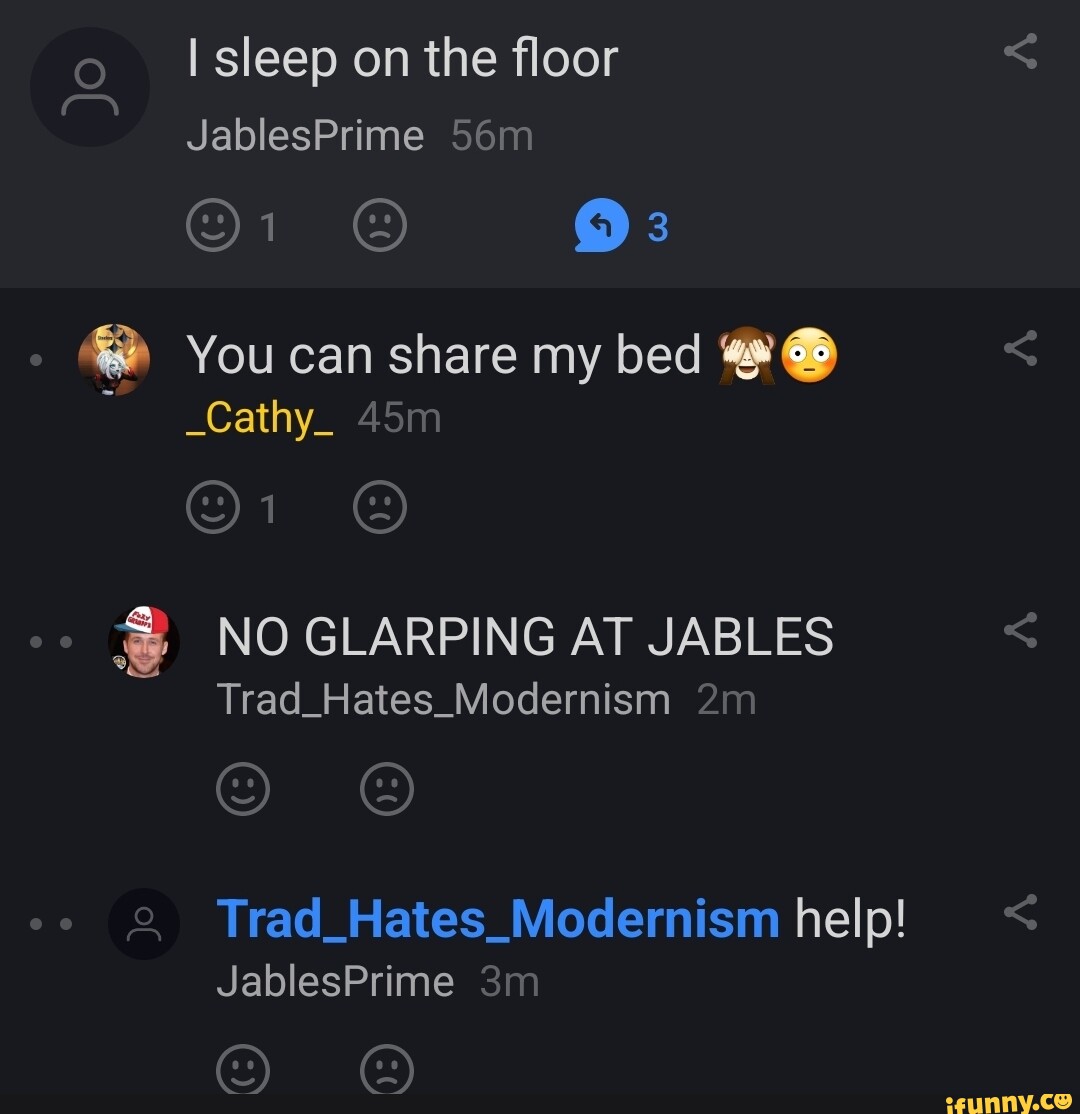Image resolution: width=1080 pixels, height=1114 pixels.
Task: Click the smile icon under 'NO GLARPING AT JABLES'
Action: [241, 788]
